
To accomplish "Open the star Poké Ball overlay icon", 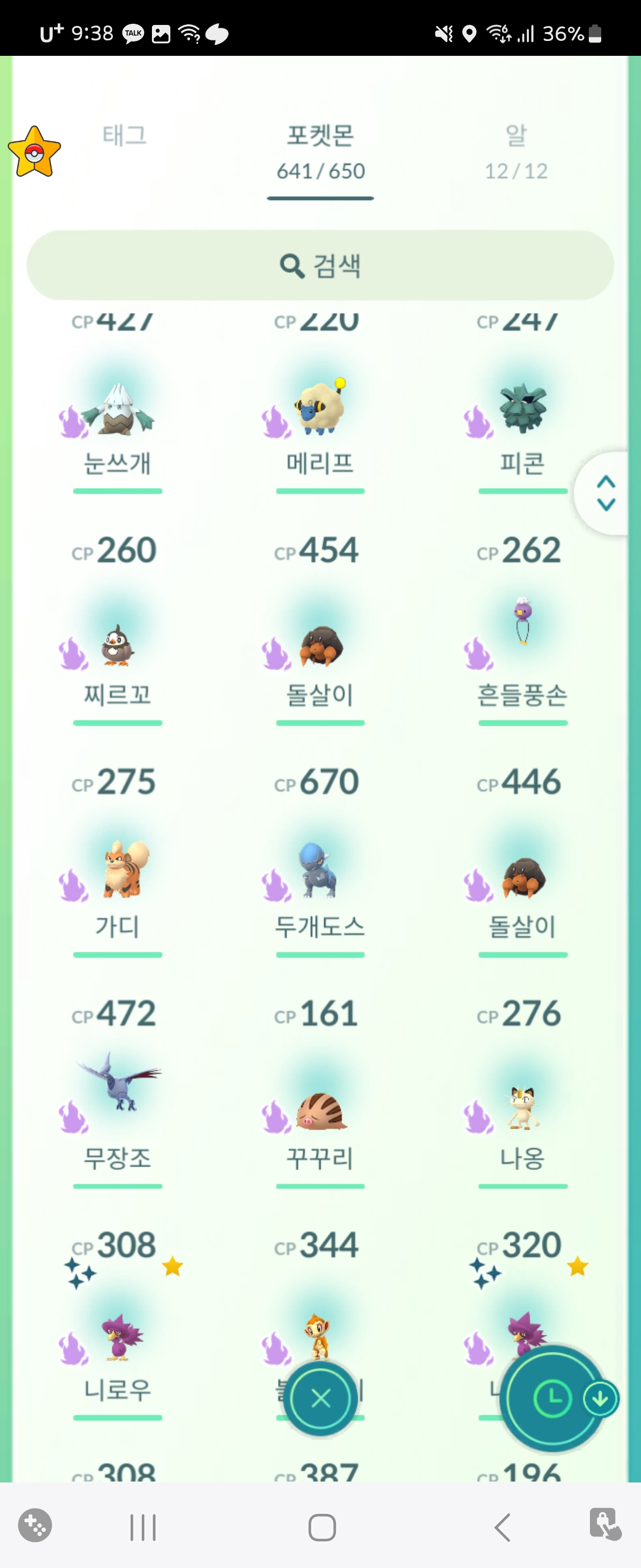I will [34, 152].
